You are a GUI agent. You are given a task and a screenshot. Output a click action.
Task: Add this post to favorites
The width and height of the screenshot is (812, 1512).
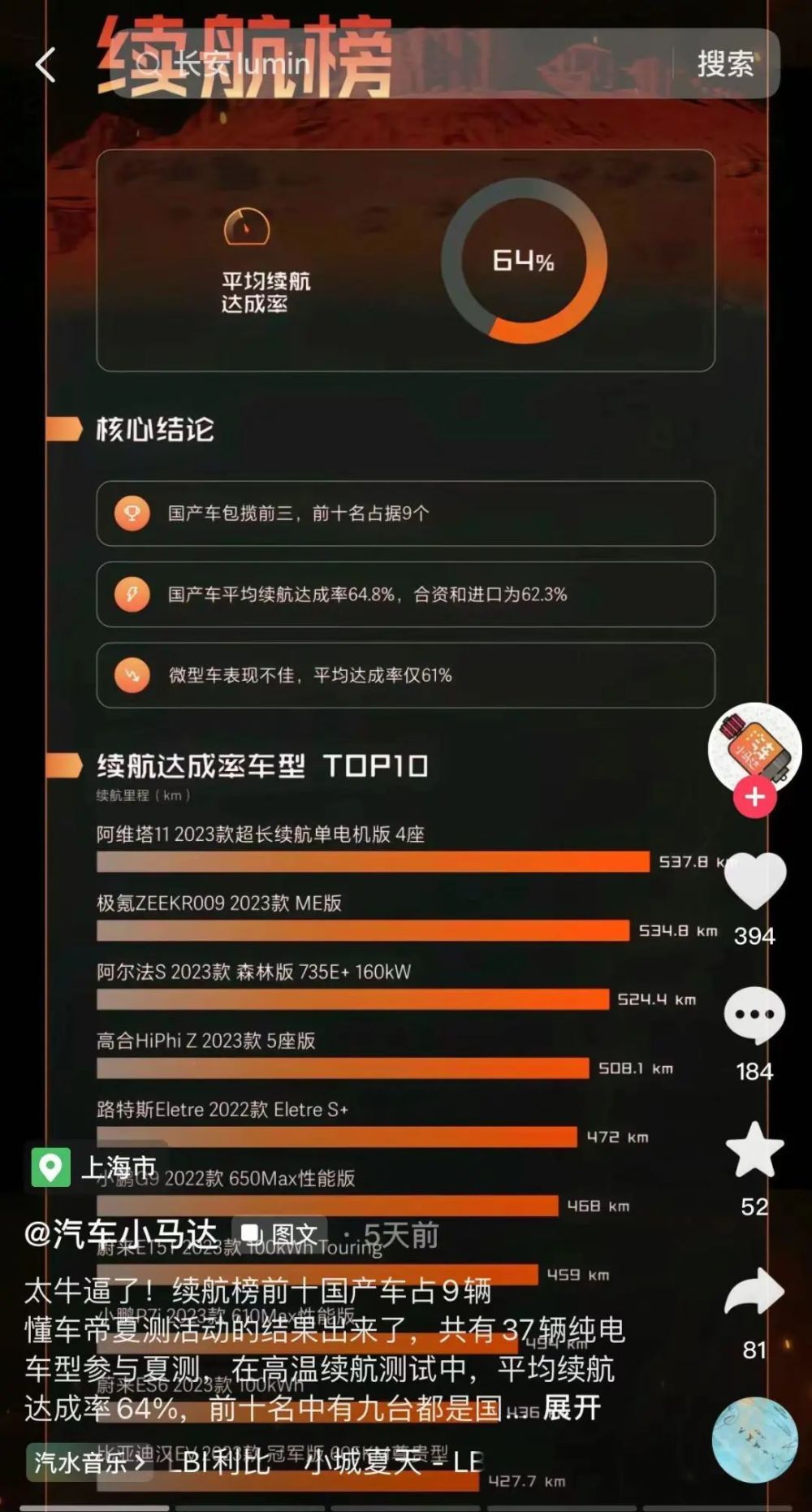coord(754,1150)
